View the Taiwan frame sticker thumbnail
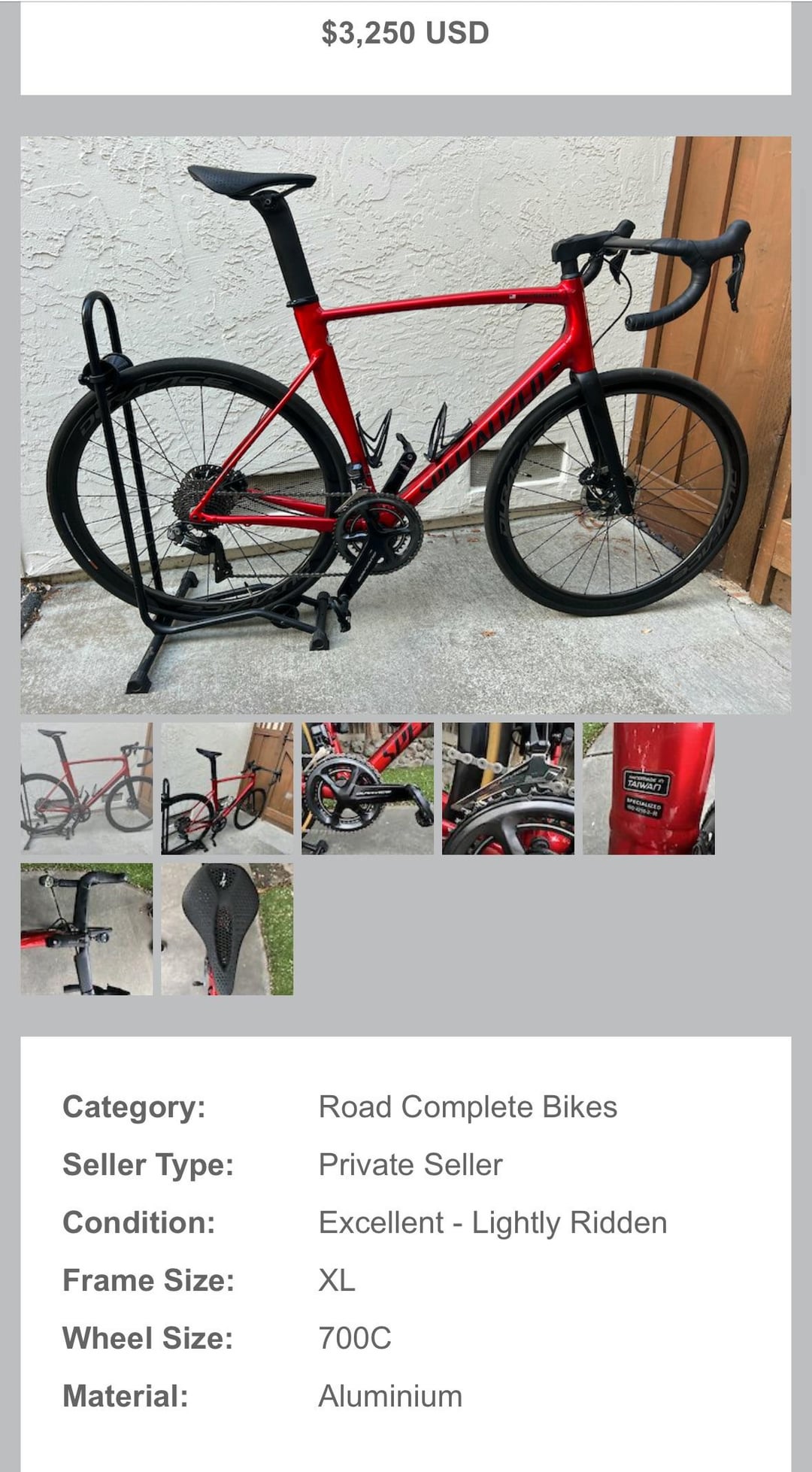Viewport: 812px width, 1472px height. (649, 788)
